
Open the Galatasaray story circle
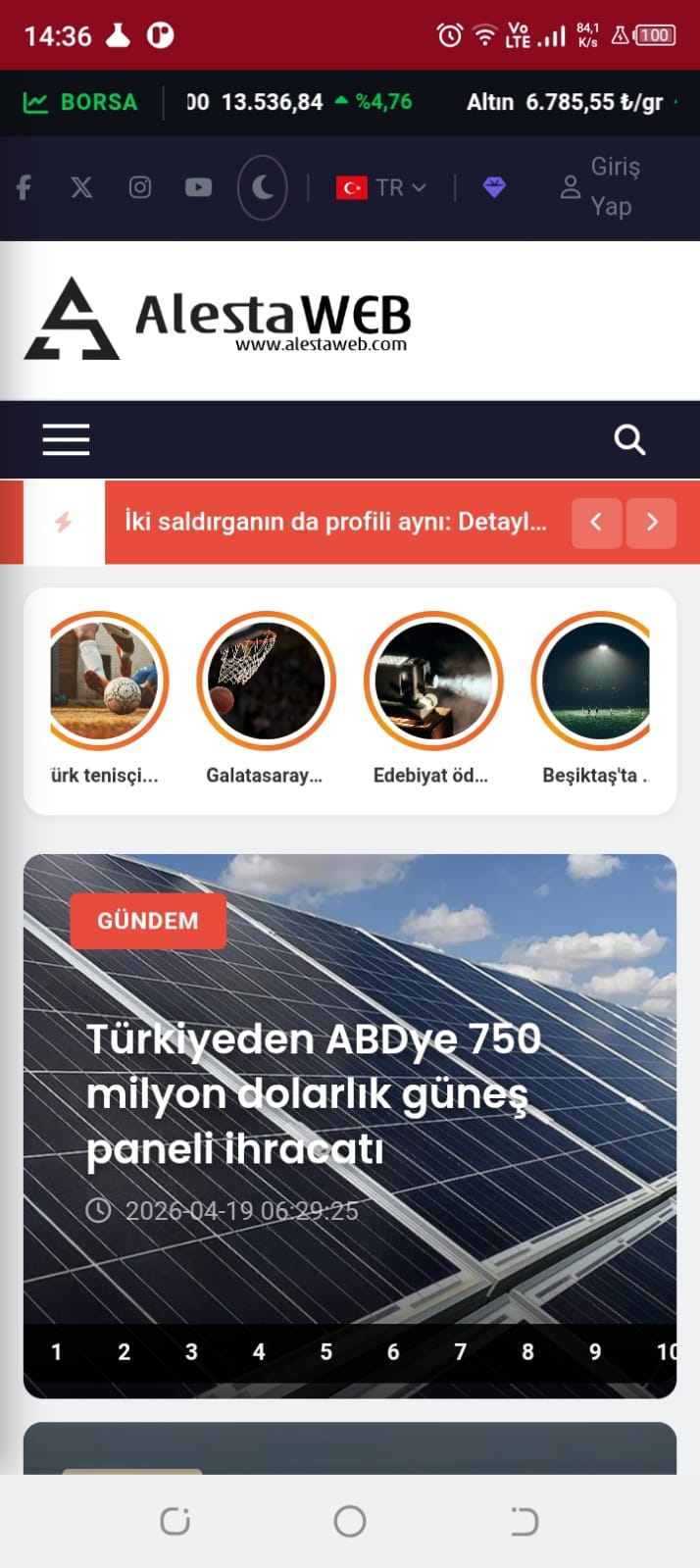[x=266, y=682]
